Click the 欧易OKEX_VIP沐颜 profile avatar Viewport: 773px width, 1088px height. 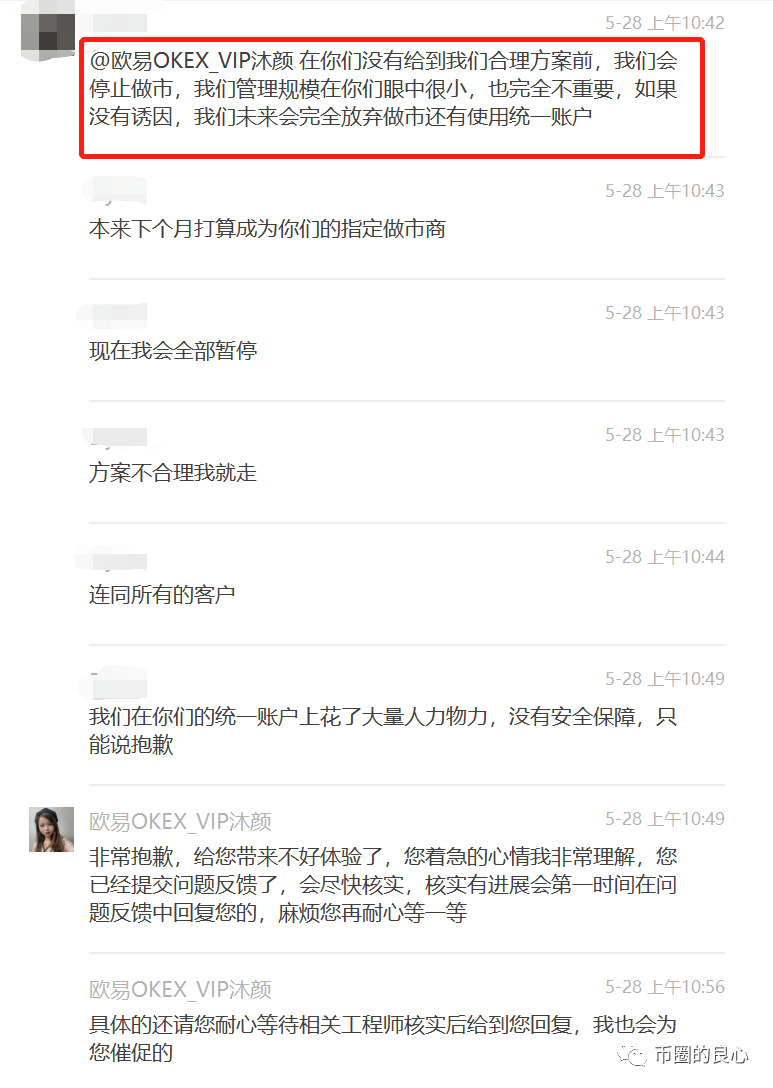(x=50, y=829)
